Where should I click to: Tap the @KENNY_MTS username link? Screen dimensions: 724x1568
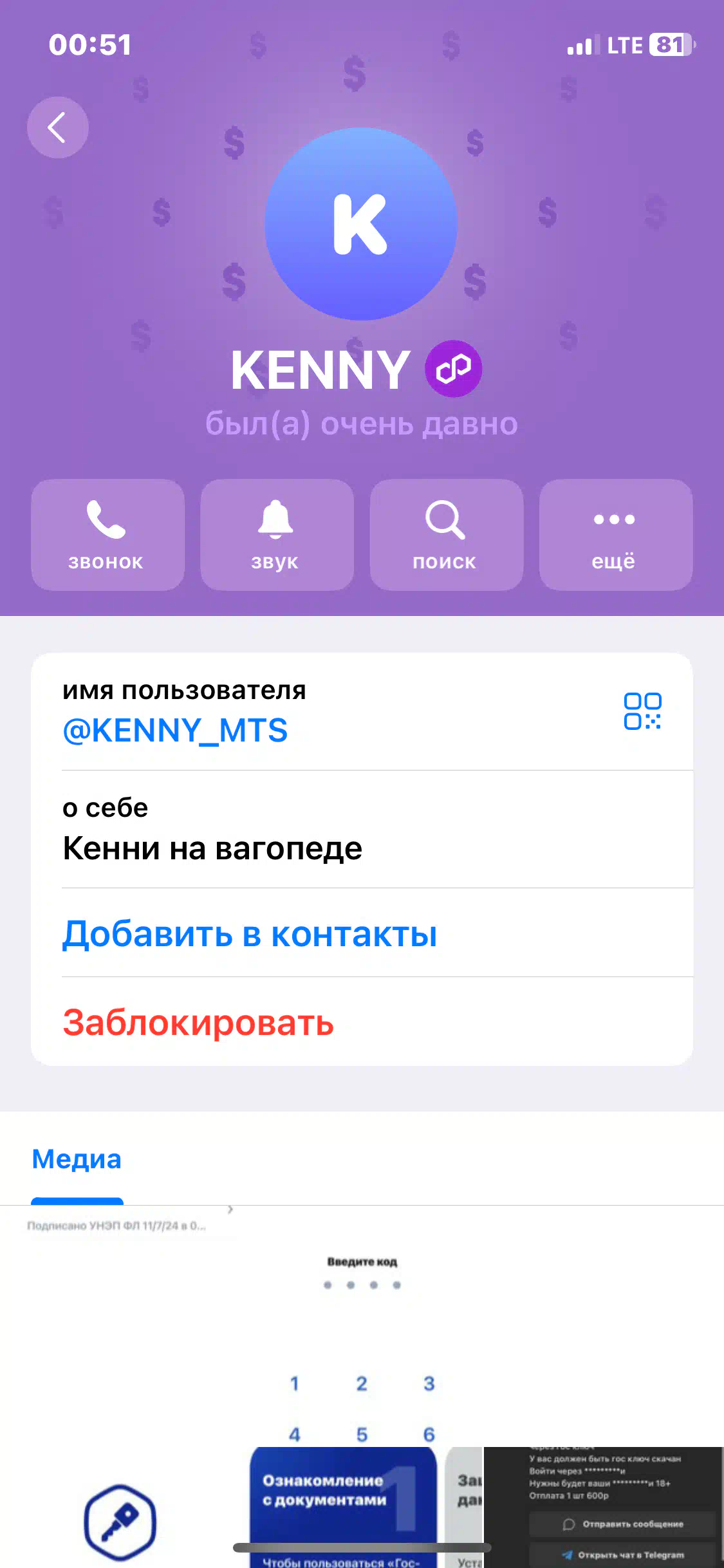click(175, 731)
